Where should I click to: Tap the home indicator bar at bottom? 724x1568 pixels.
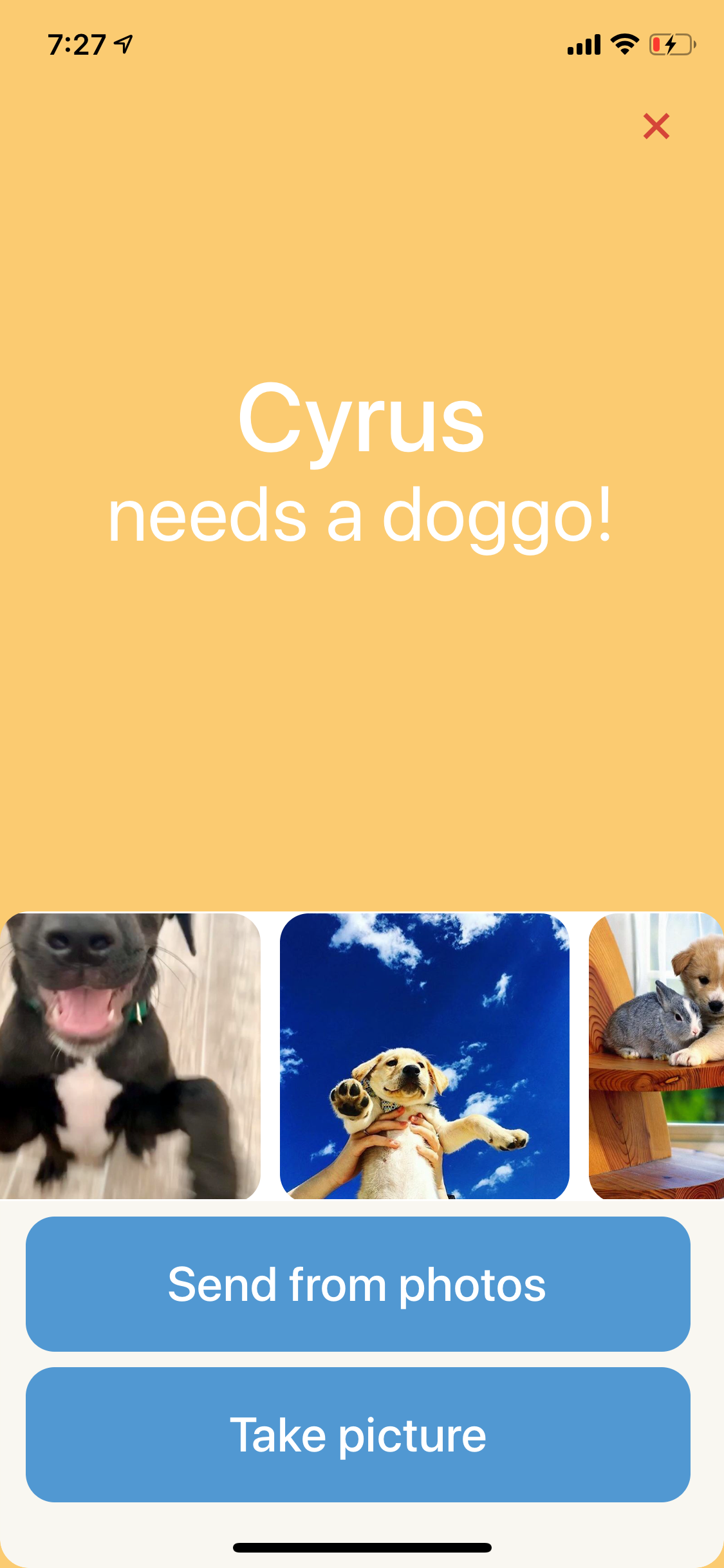pos(362,1548)
